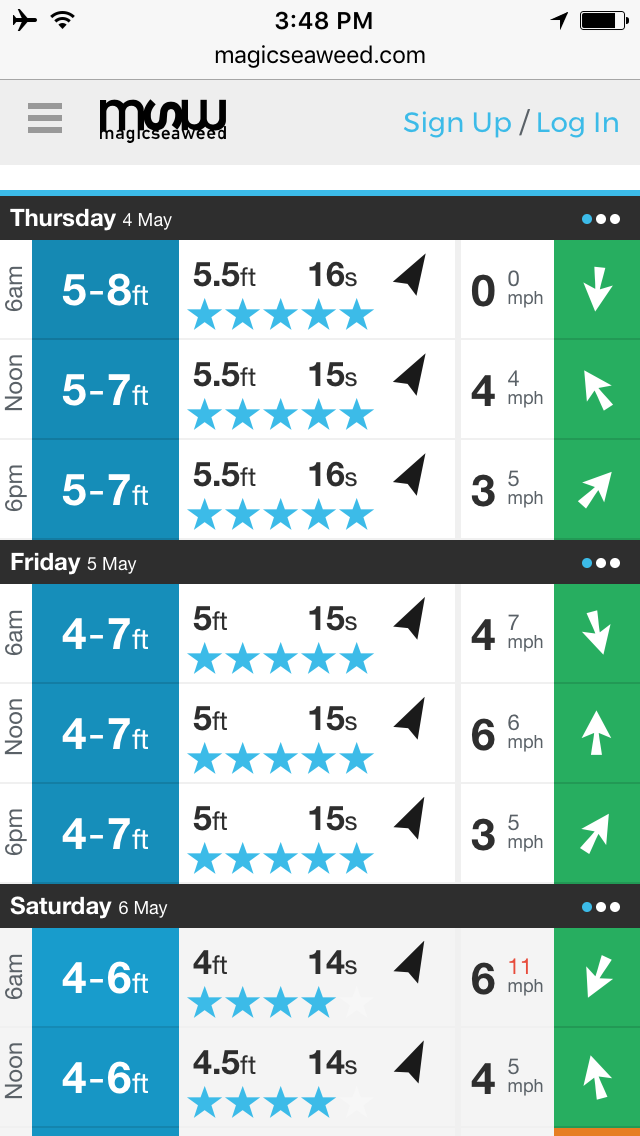
Task: Tap the page dots on Friday's header
Action: [x=601, y=563]
